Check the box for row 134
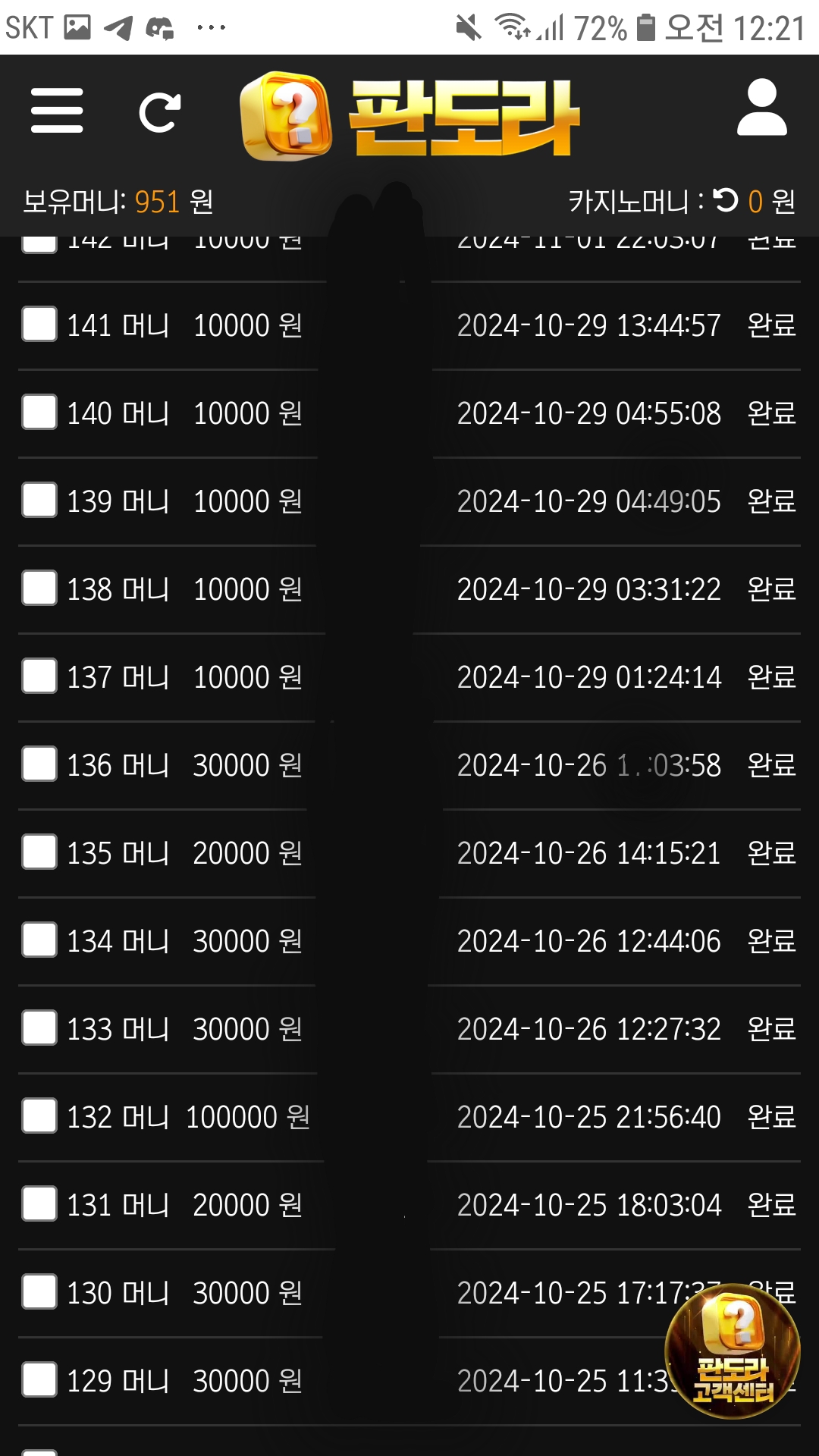 pos(39,940)
